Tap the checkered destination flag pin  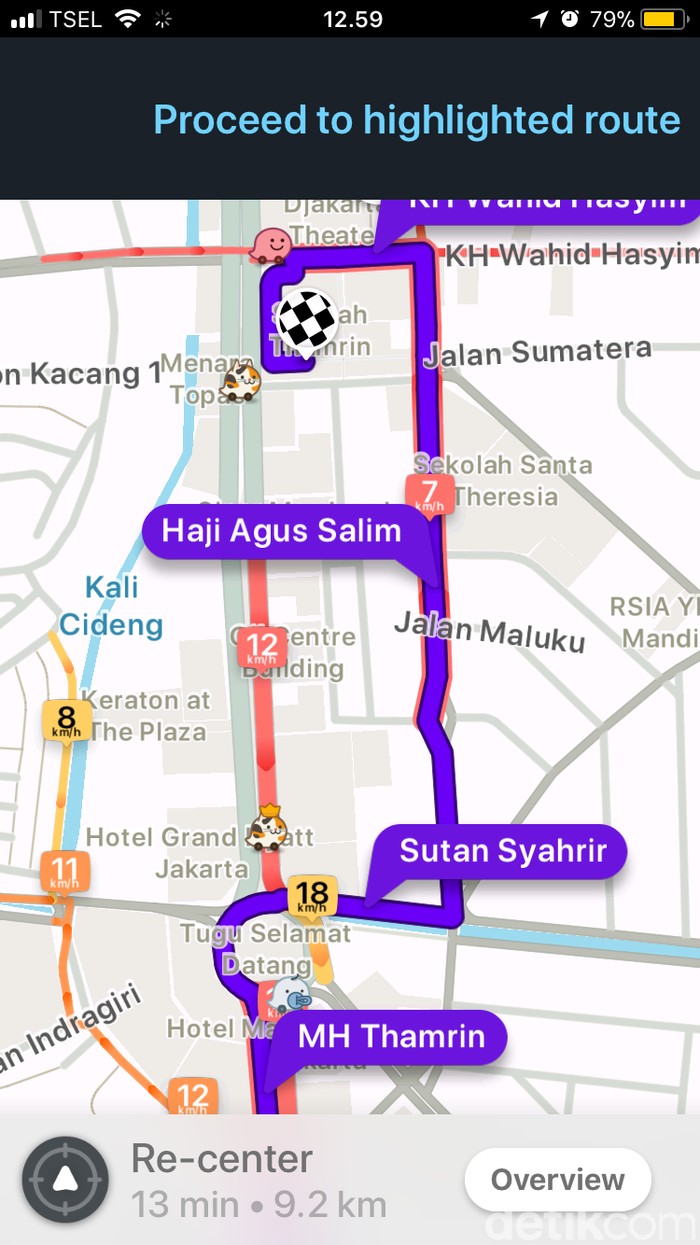click(x=306, y=320)
